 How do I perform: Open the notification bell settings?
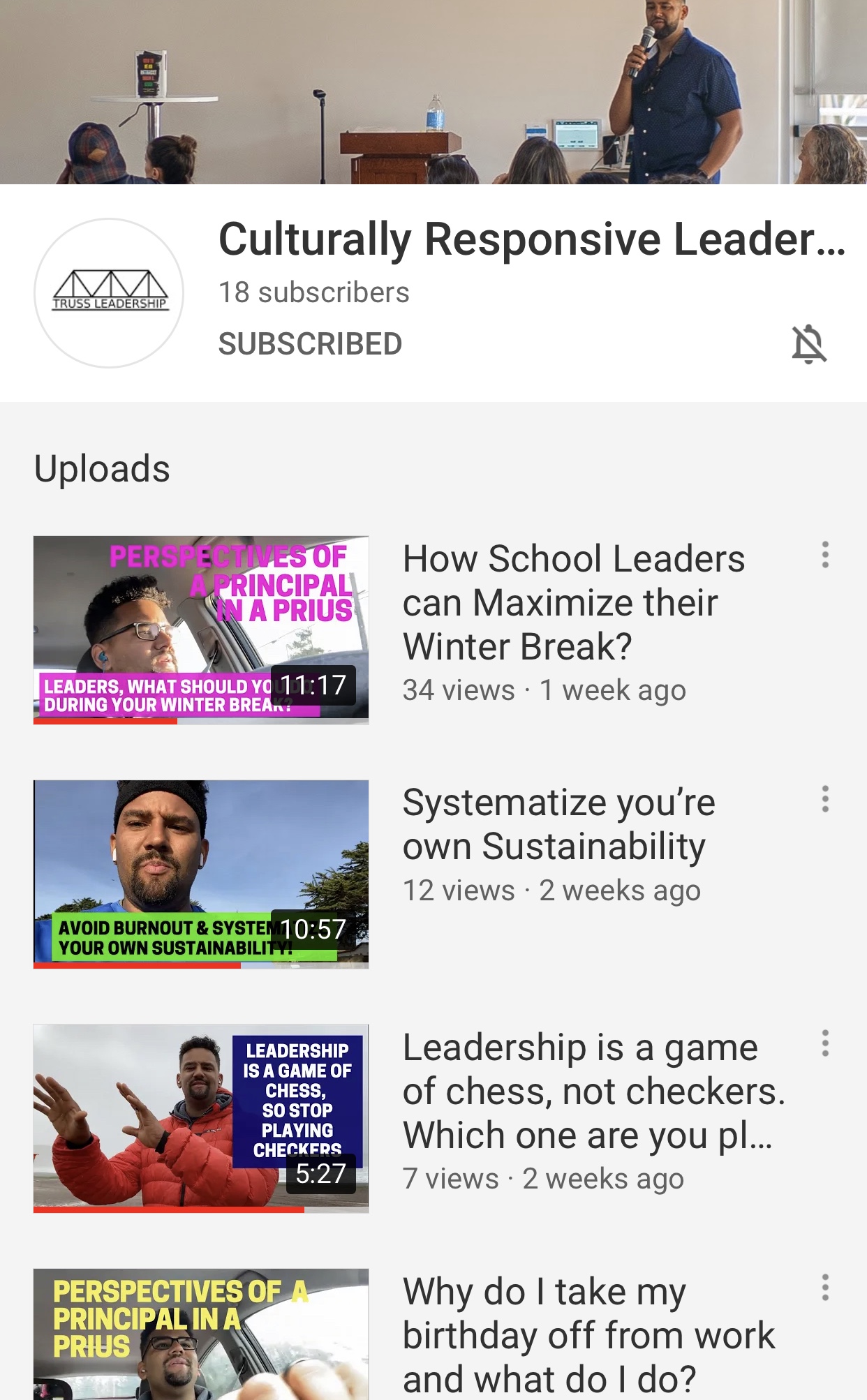coord(809,344)
